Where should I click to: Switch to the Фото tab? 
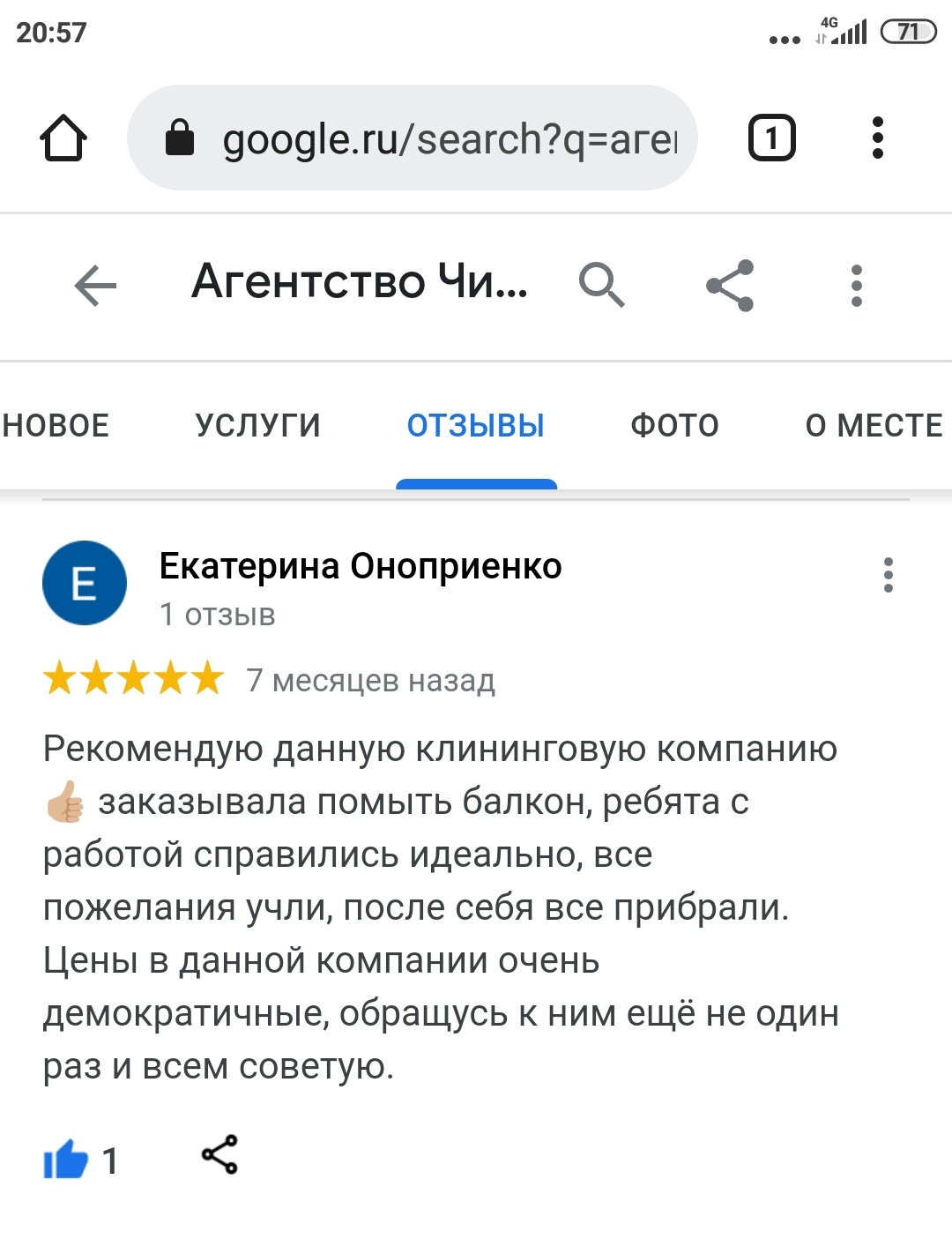[x=675, y=426]
